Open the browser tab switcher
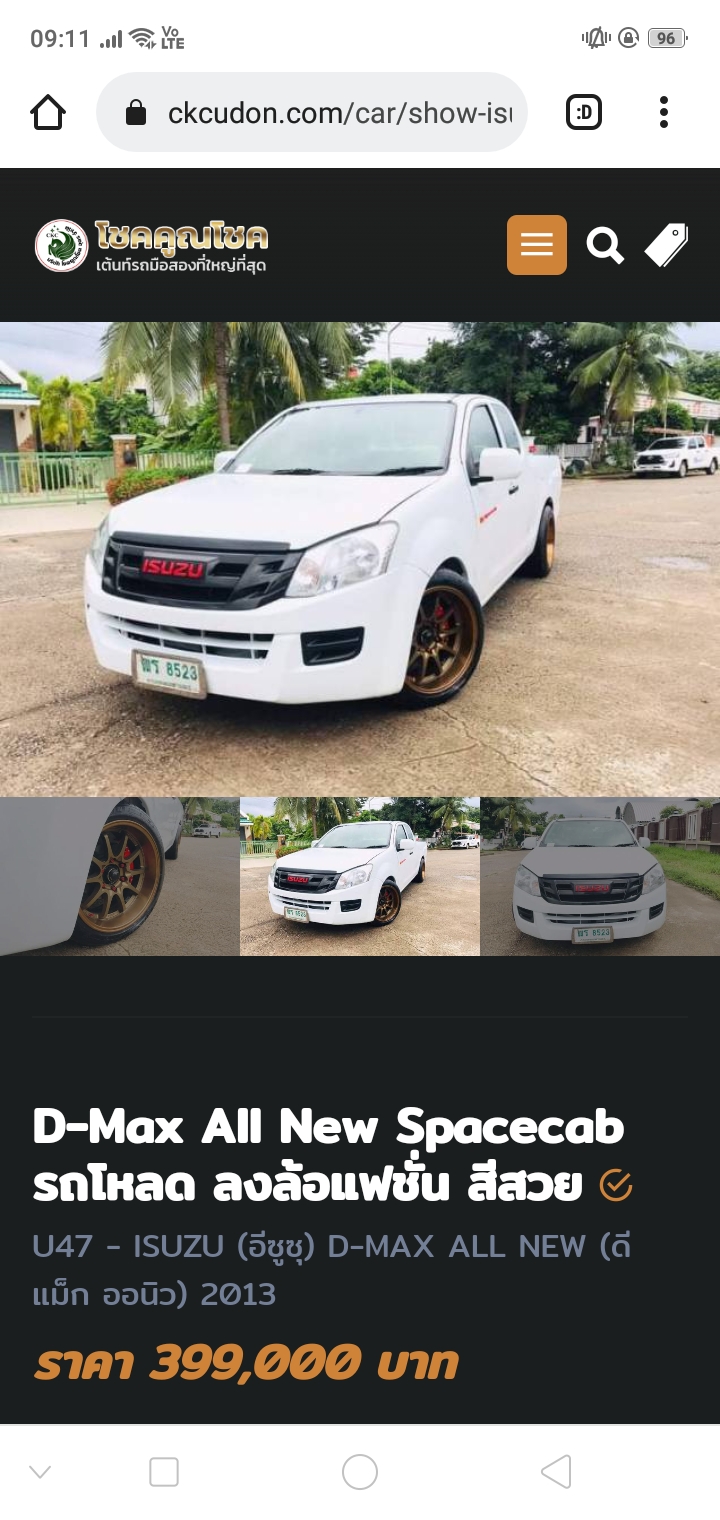 click(584, 112)
